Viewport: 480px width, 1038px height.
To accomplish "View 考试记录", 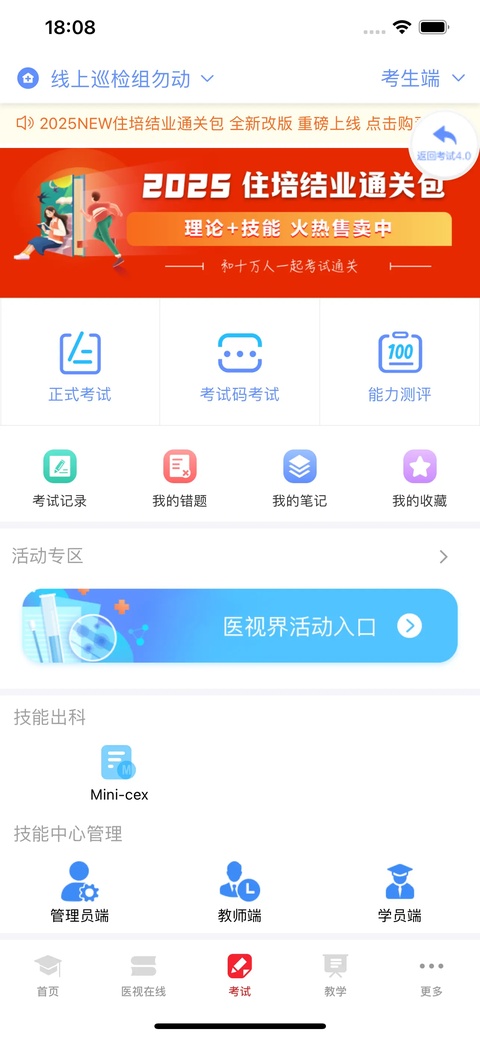I will click(x=60, y=479).
